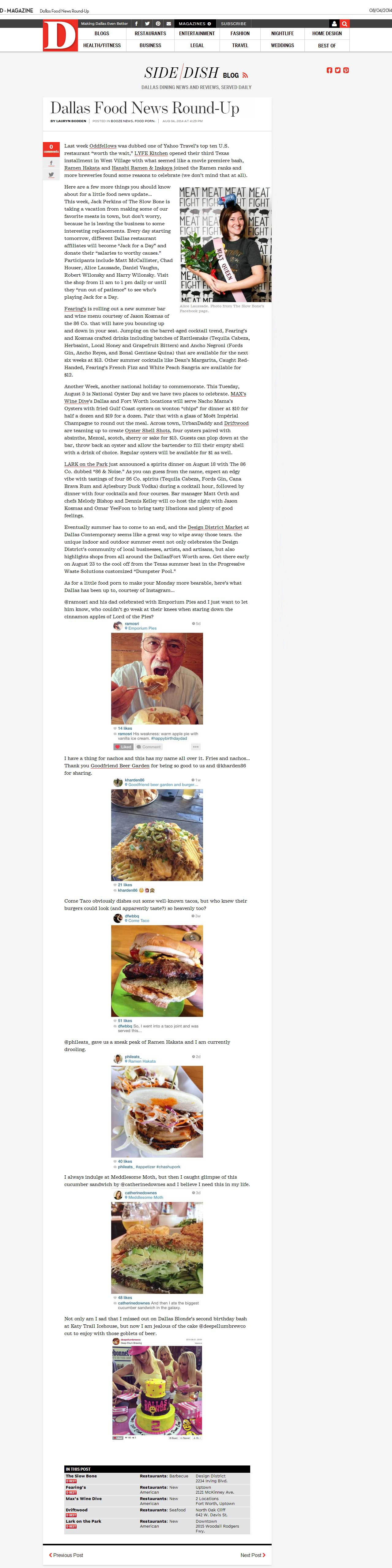The image size is (392, 1568).
Task: Select the Subscribe link
Action: pyautogui.click(x=233, y=24)
